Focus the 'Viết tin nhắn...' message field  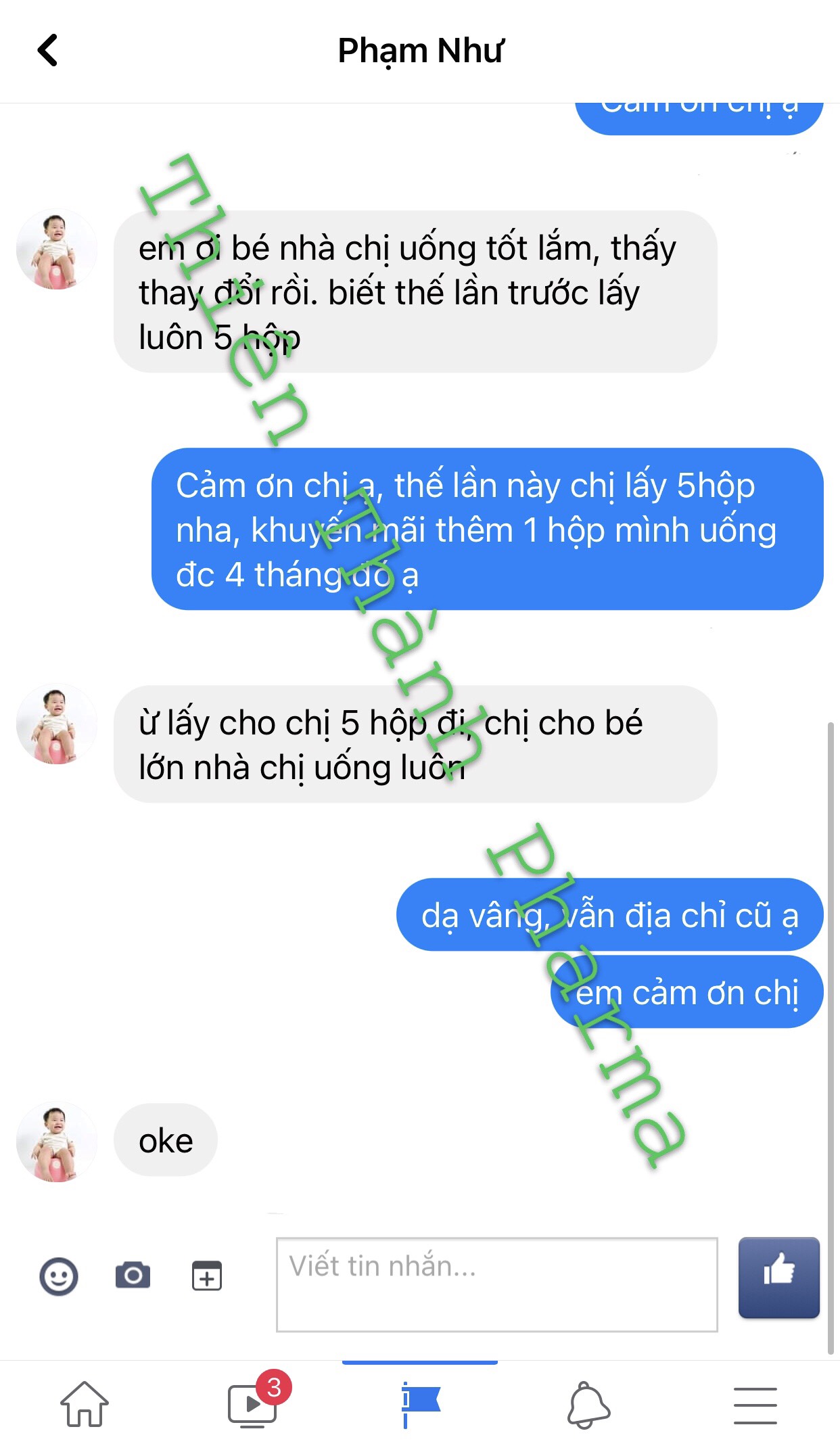click(x=496, y=1284)
